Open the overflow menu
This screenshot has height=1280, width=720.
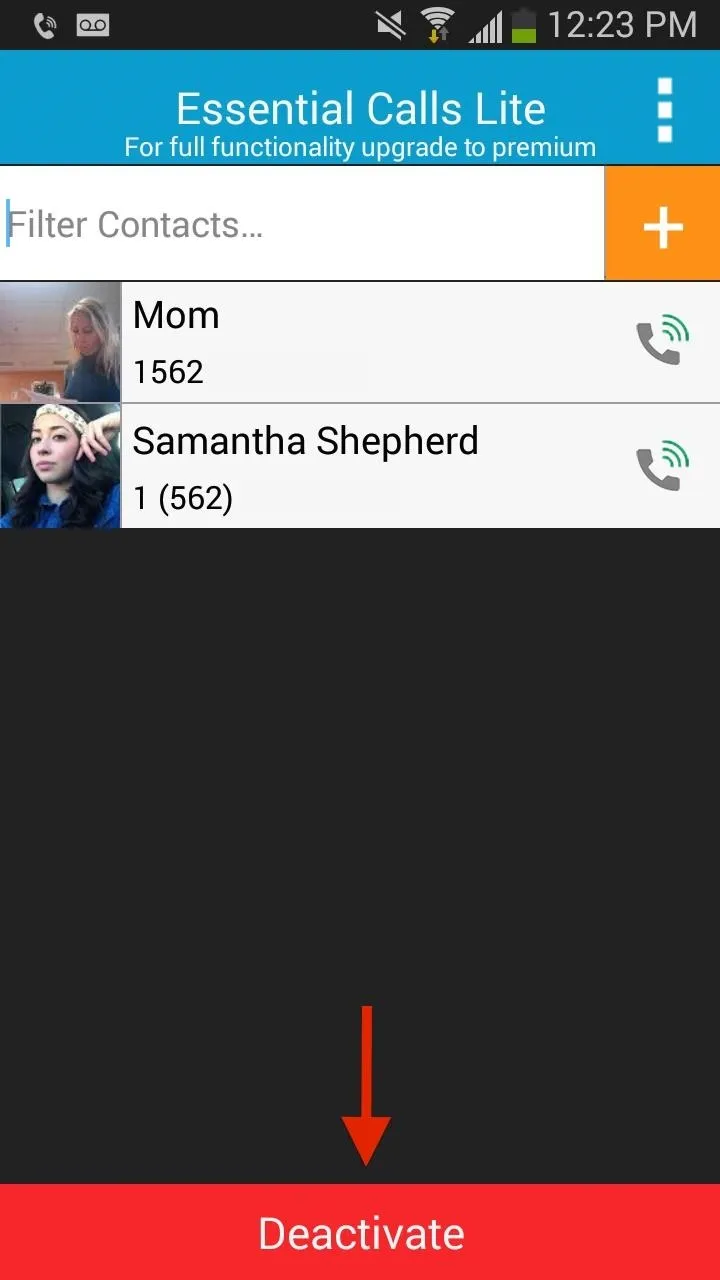pos(664,109)
